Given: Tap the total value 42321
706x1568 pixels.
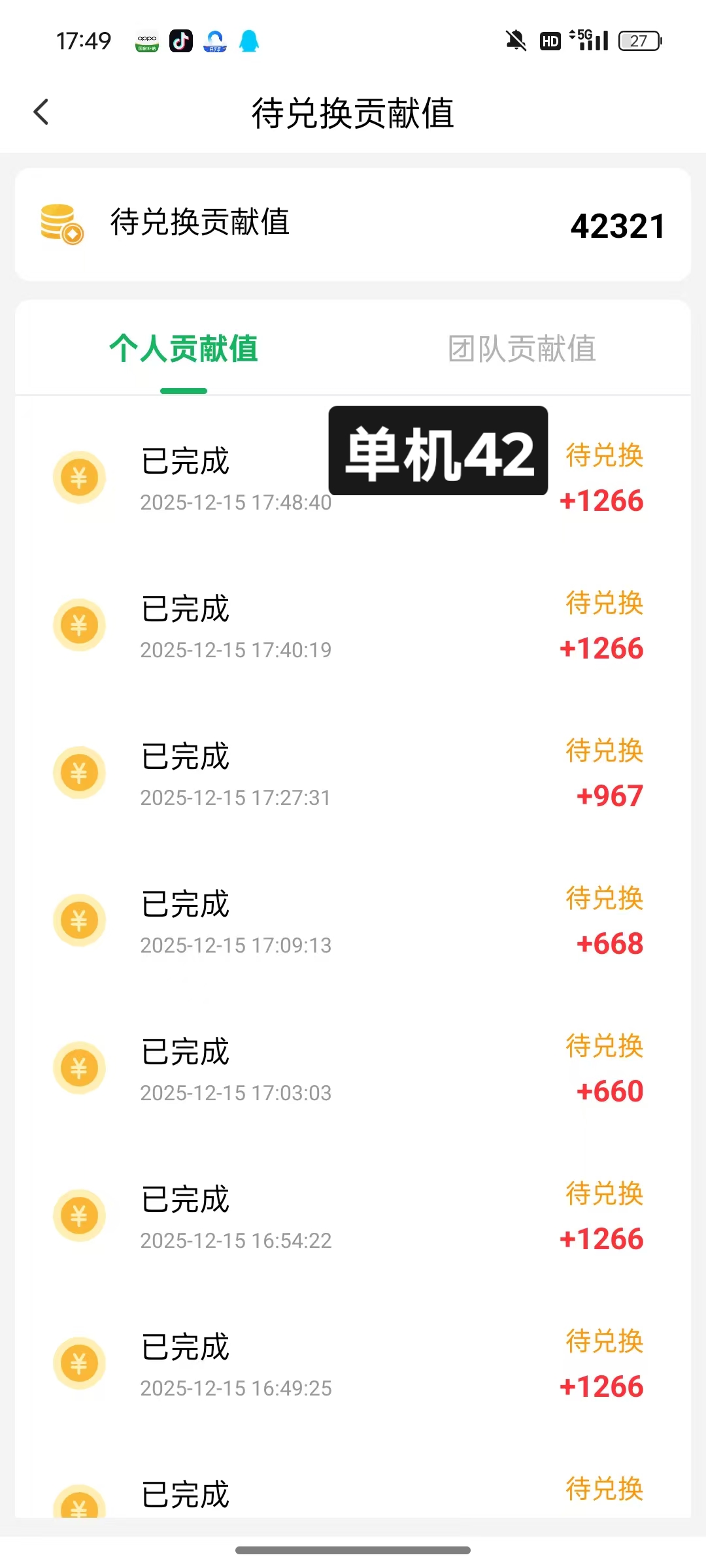Looking at the screenshot, I should [618, 224].
